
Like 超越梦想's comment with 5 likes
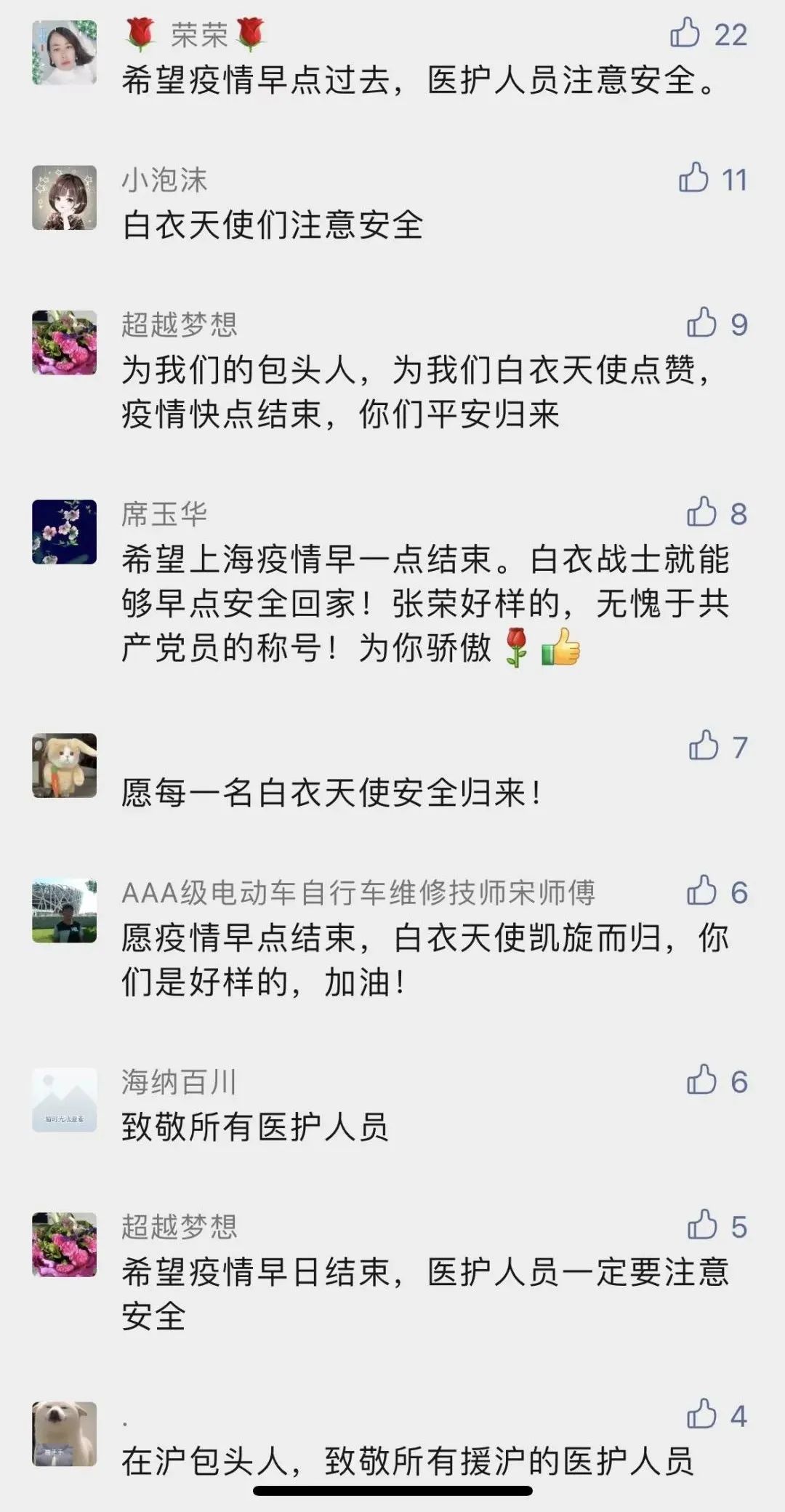click(x=701, y=1225)
